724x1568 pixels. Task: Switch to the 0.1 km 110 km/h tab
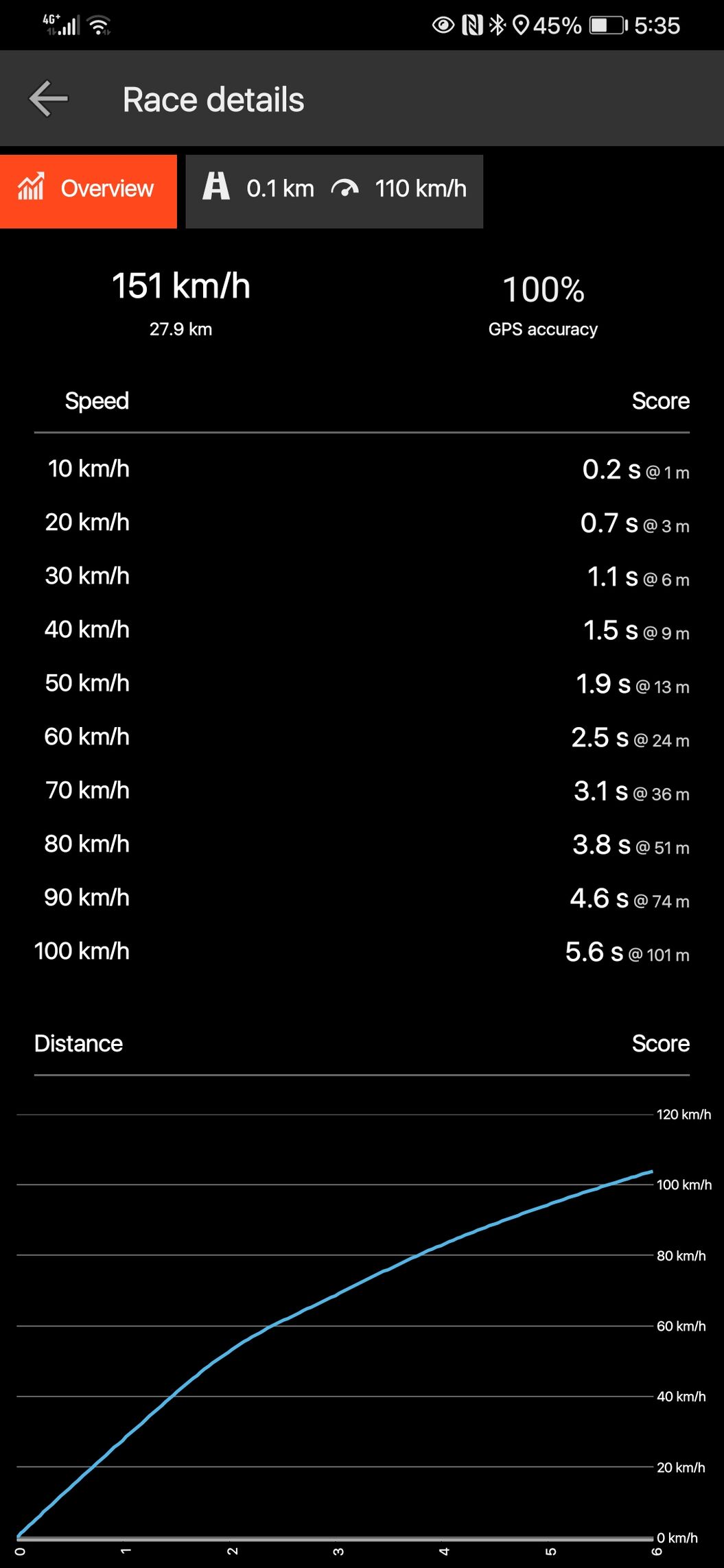pyautogui.click(x=334, y=191)
